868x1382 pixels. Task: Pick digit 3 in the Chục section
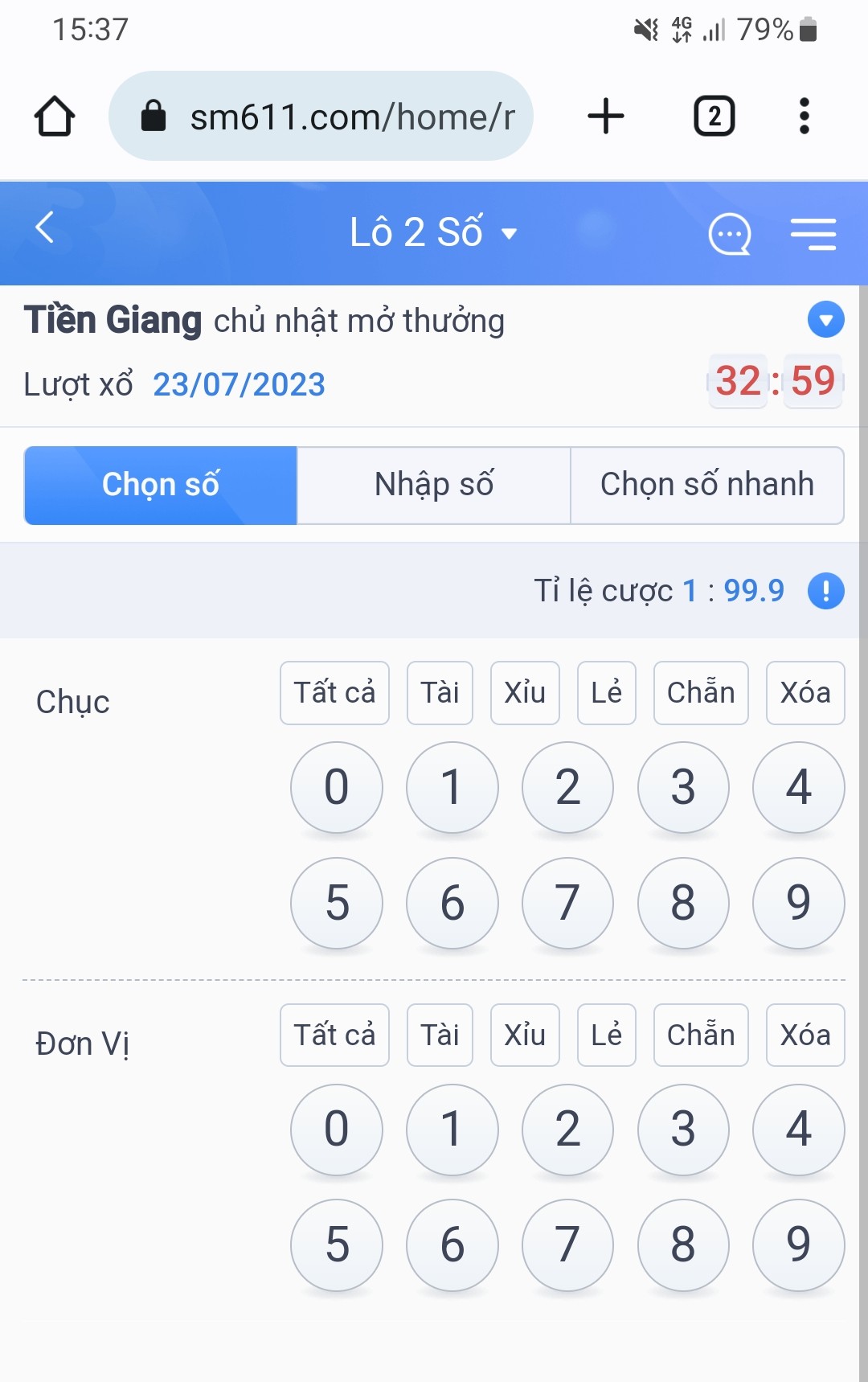pos(683,787)
